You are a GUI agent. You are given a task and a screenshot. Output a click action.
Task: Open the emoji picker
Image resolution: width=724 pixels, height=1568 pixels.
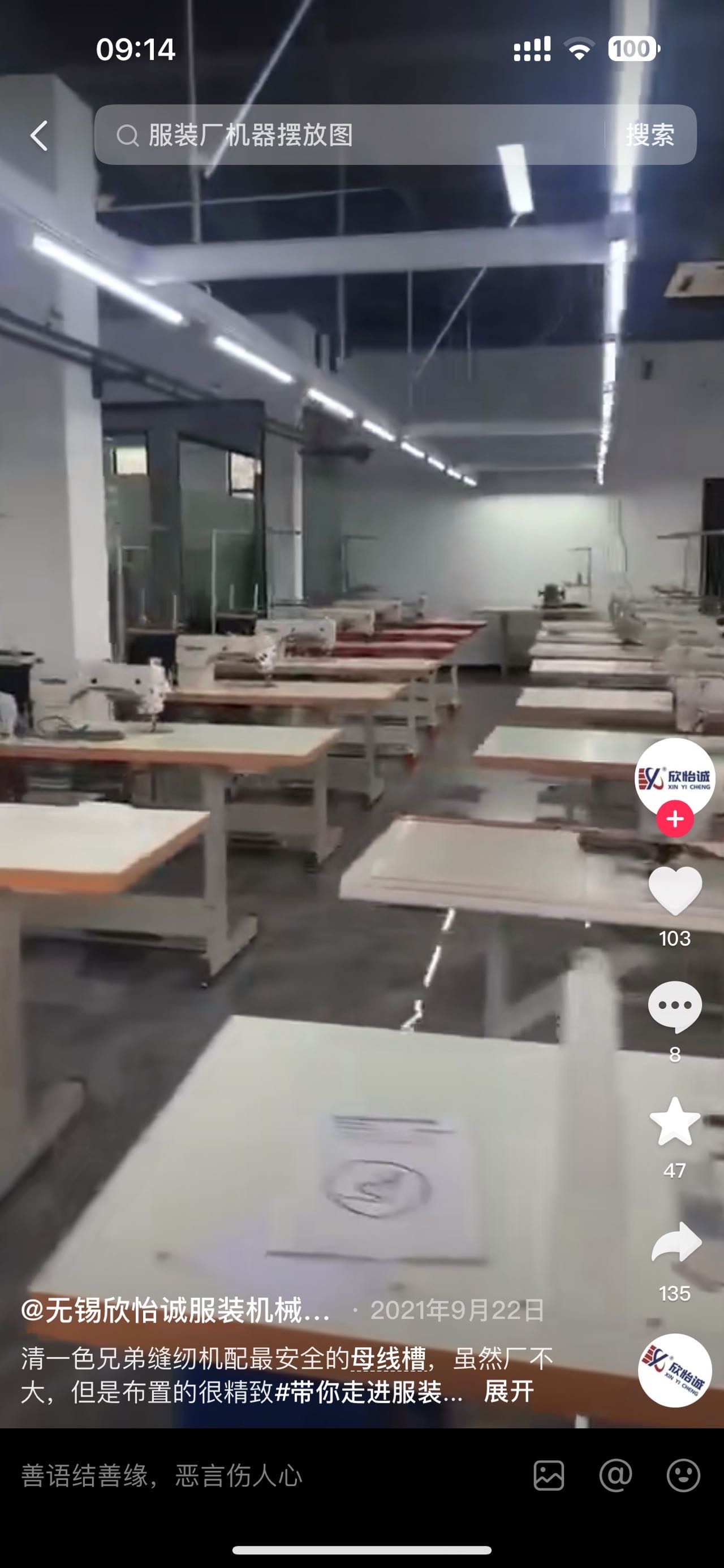pyautogui.click(x=683, y=1476)
